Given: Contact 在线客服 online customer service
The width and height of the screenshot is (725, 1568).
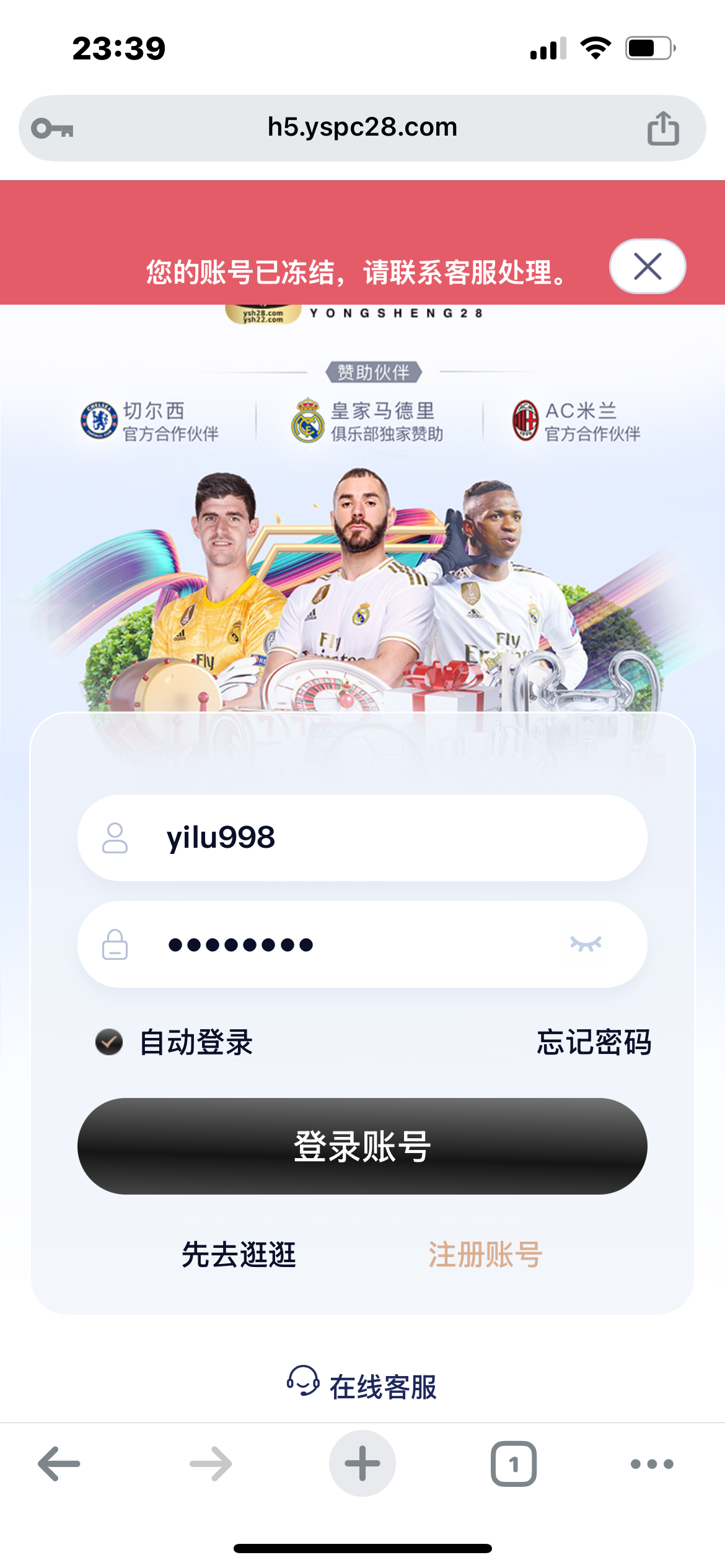Looking at the screenshot, I should tap(362, 1386).
